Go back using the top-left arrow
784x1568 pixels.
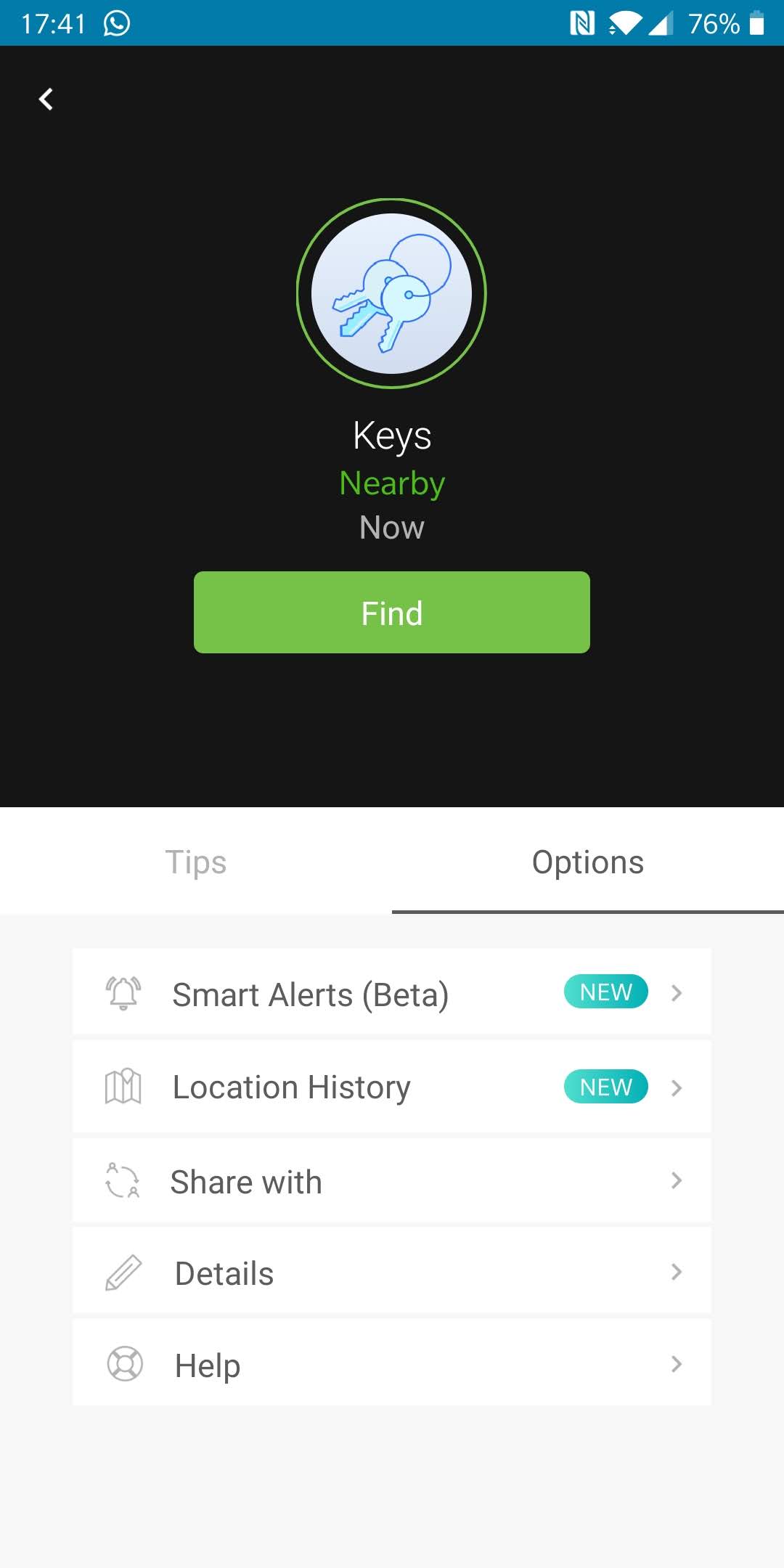[46, 99]
